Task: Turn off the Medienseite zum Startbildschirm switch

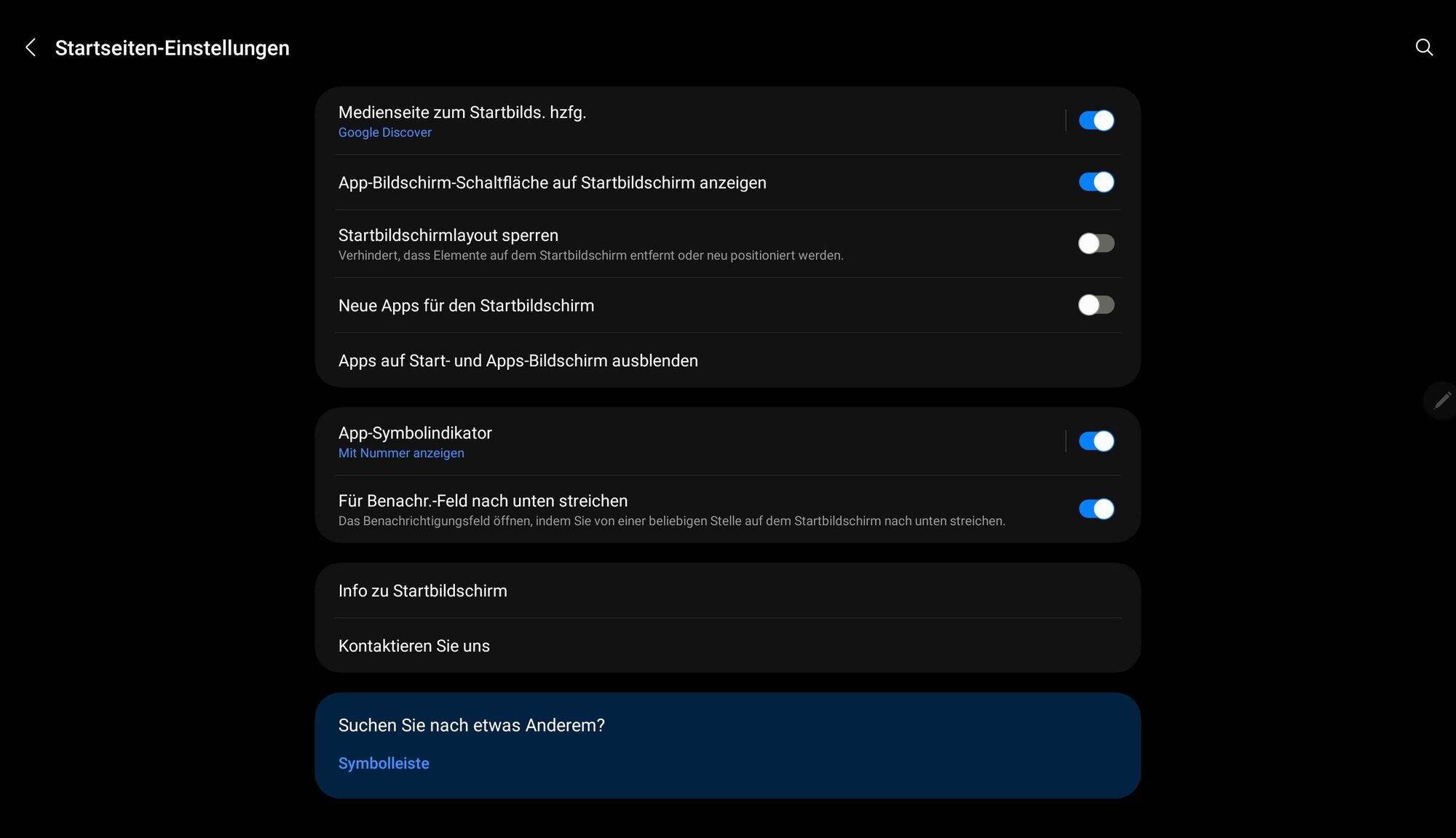Action: (1096, 121)
